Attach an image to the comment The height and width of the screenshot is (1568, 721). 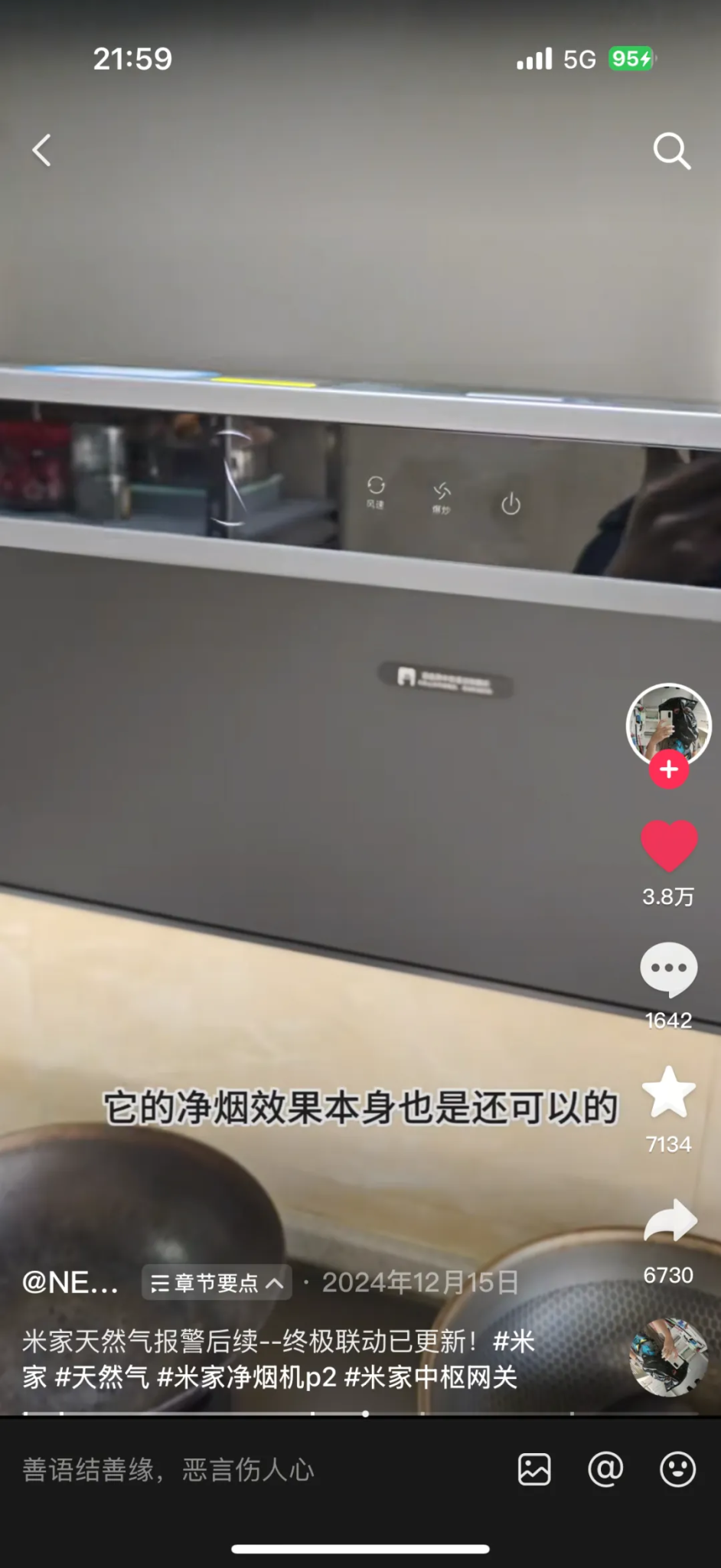pyautogui.click(x=534, y=1470)
